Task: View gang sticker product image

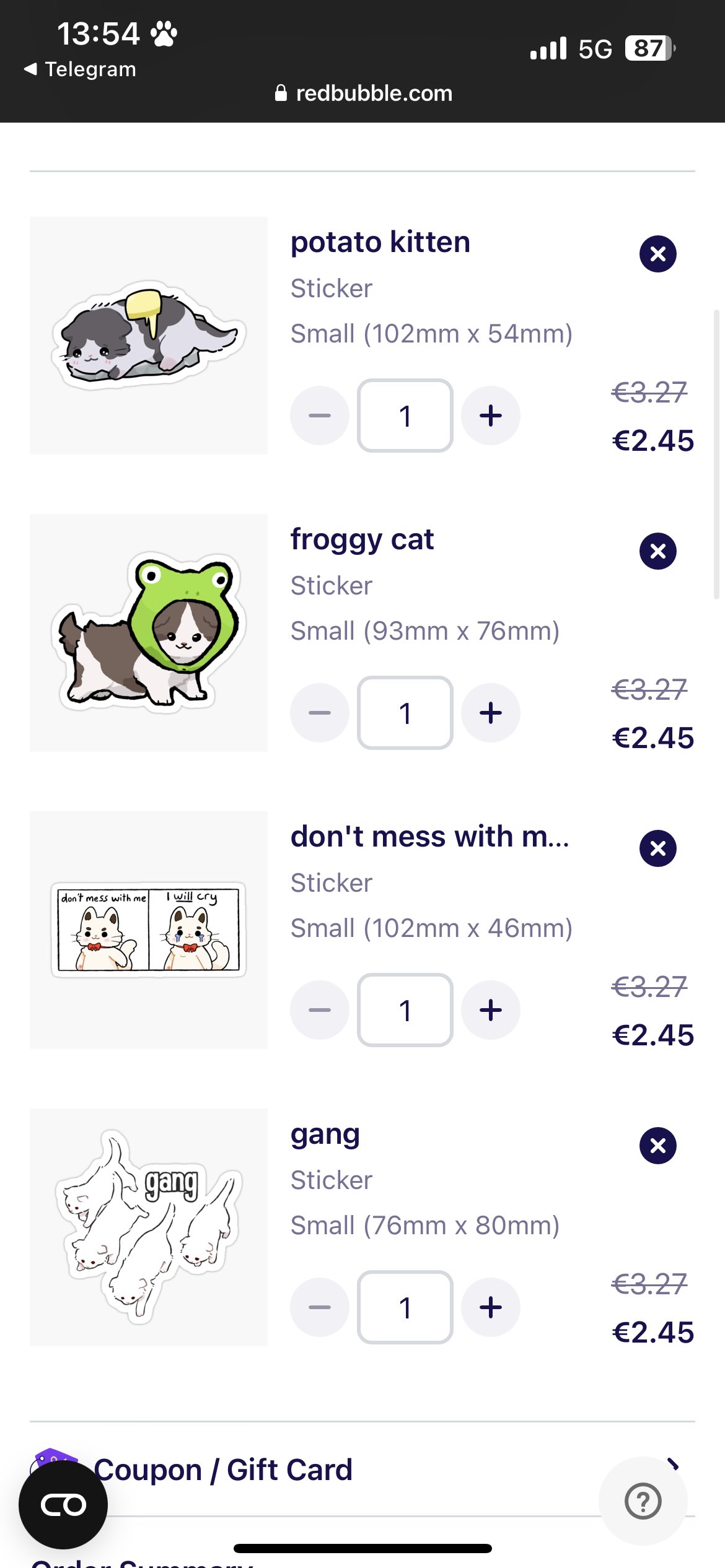Action: pyautogui.click(x=149, y=1227)
